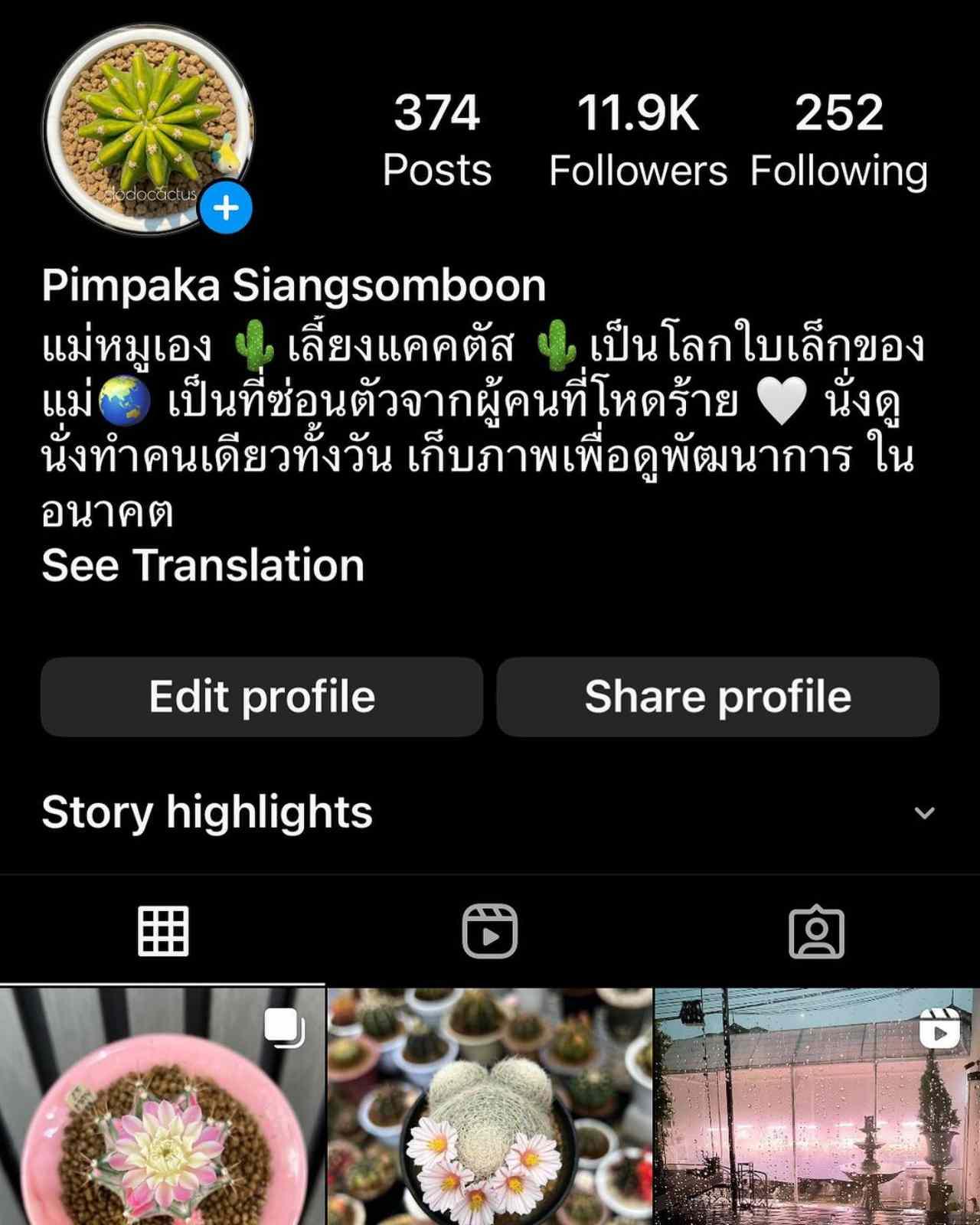Open the 252 Following list

tap(838, 139)
